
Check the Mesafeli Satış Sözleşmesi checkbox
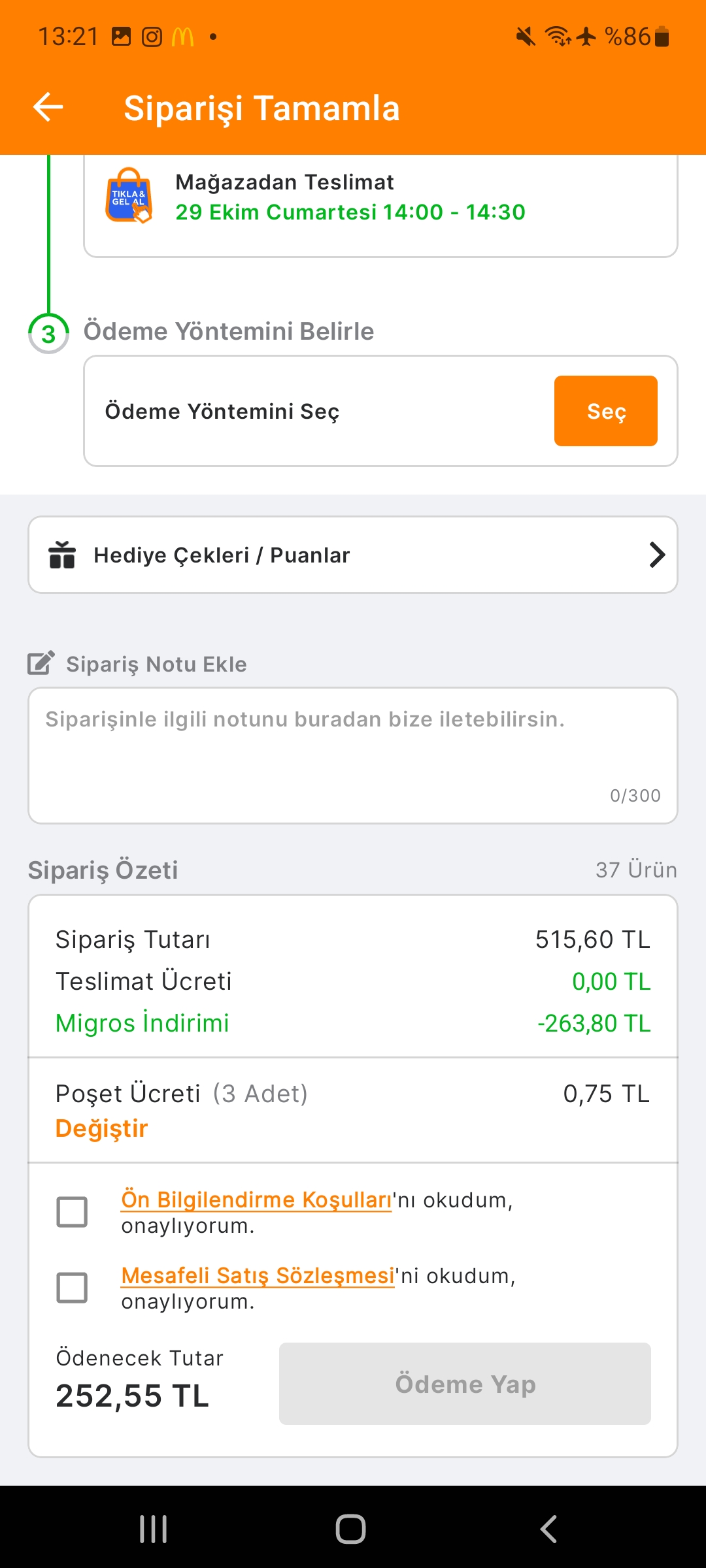coord(72,1288)
